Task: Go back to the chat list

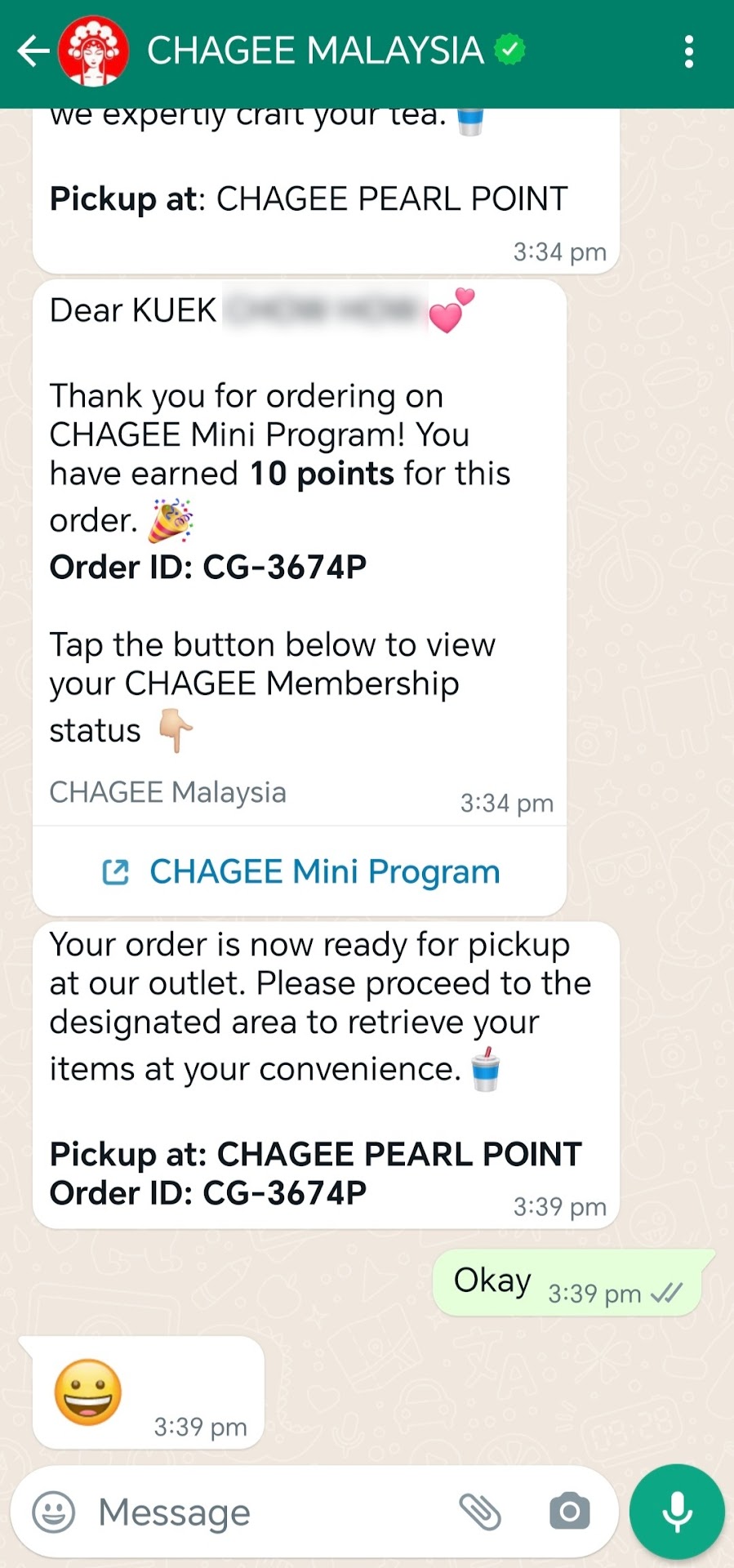Action: (33, 51)
